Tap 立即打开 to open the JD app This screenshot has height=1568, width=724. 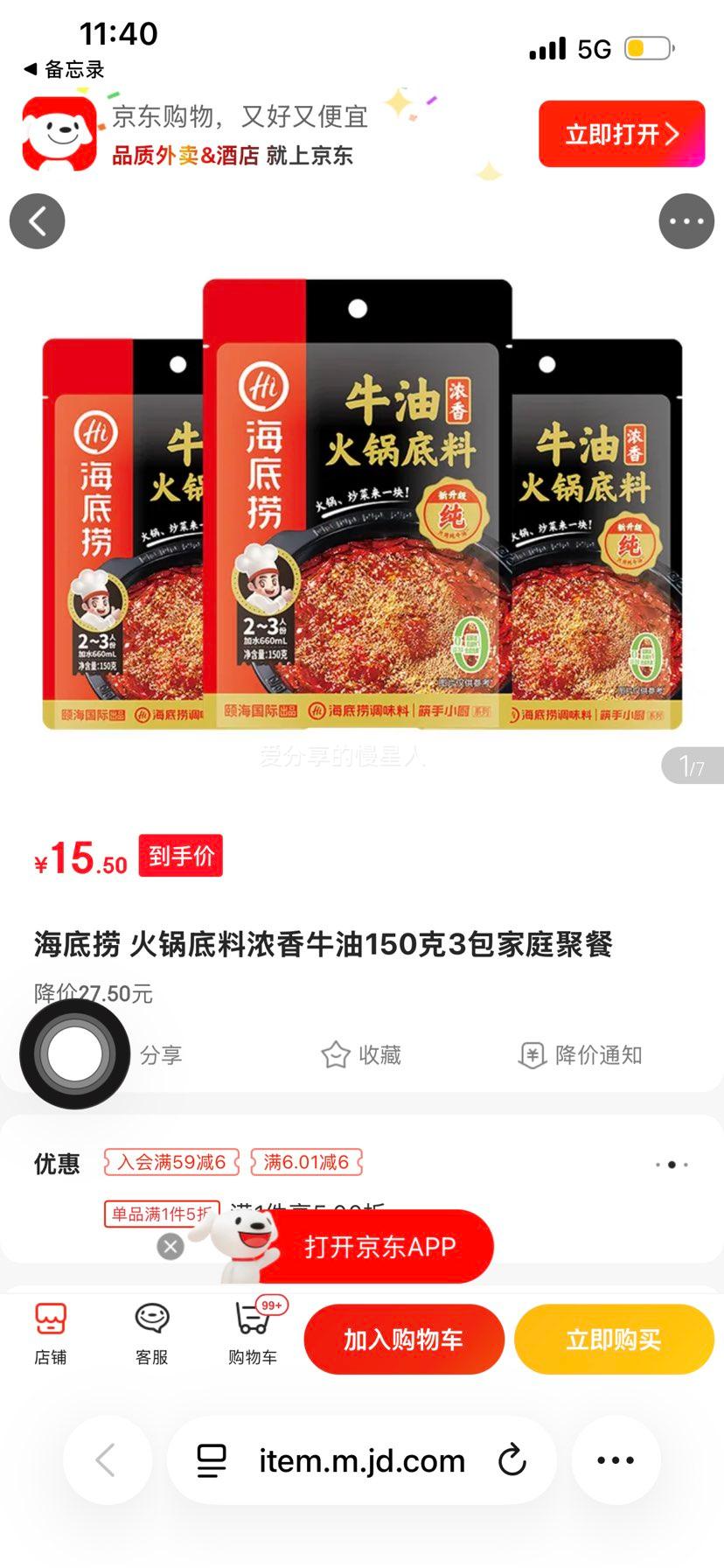621,133
